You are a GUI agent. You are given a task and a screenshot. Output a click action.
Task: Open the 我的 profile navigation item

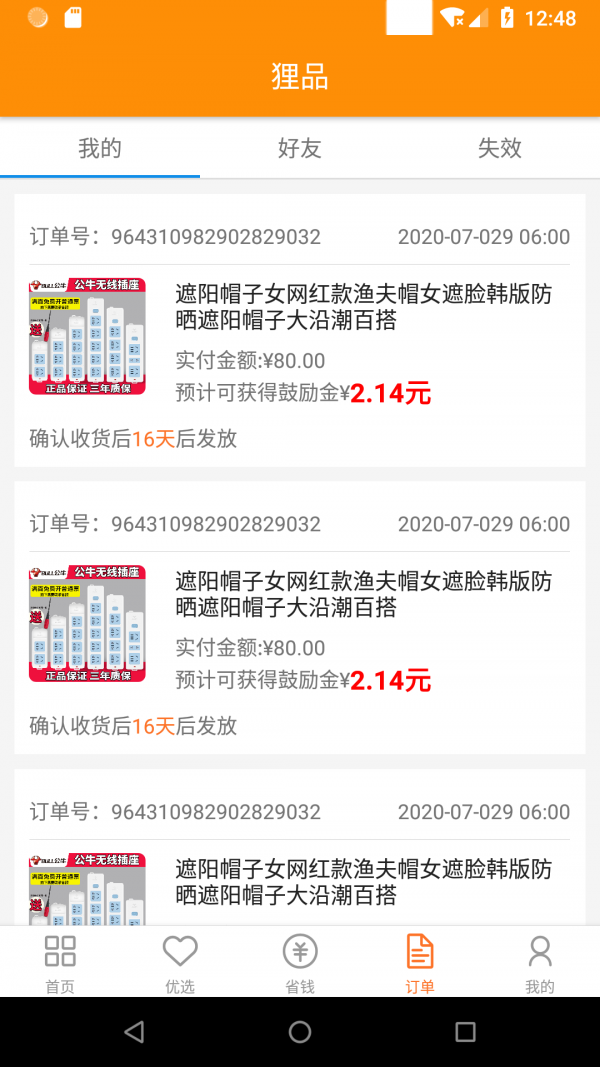click(540, 962)
